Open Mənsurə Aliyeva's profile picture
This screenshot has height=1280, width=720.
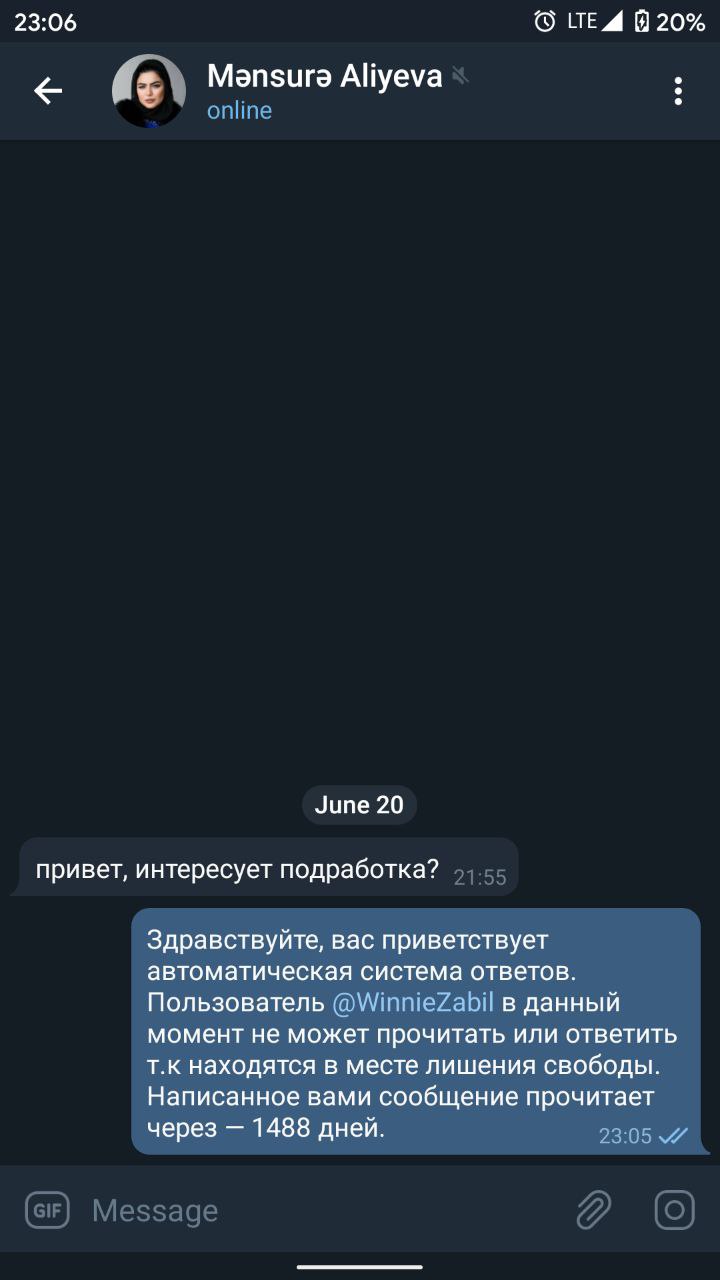(149, 91)
